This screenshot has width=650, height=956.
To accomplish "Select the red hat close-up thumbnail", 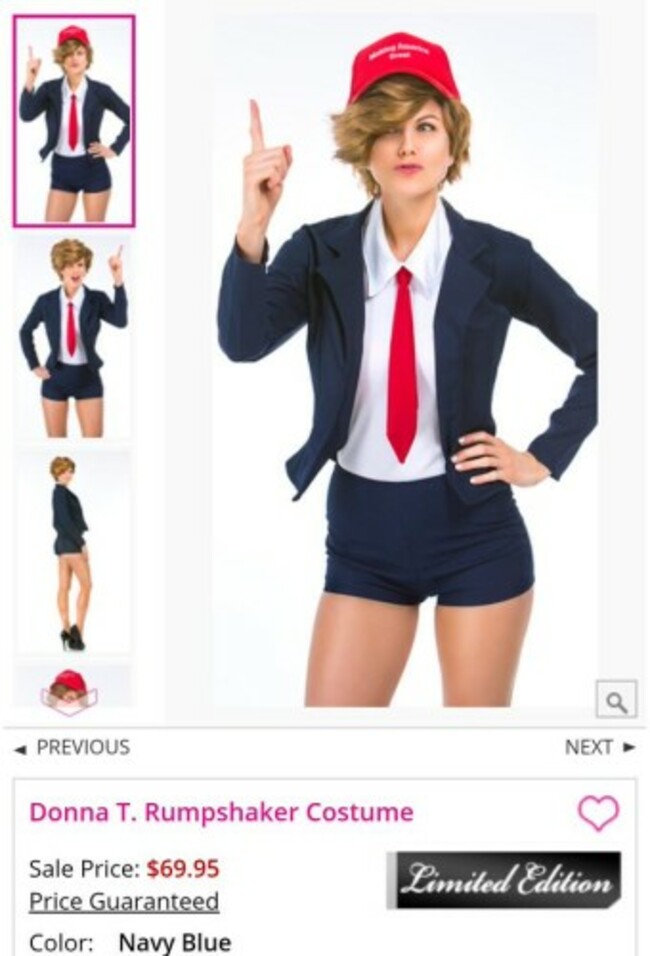I will click(x=69, y=687).
